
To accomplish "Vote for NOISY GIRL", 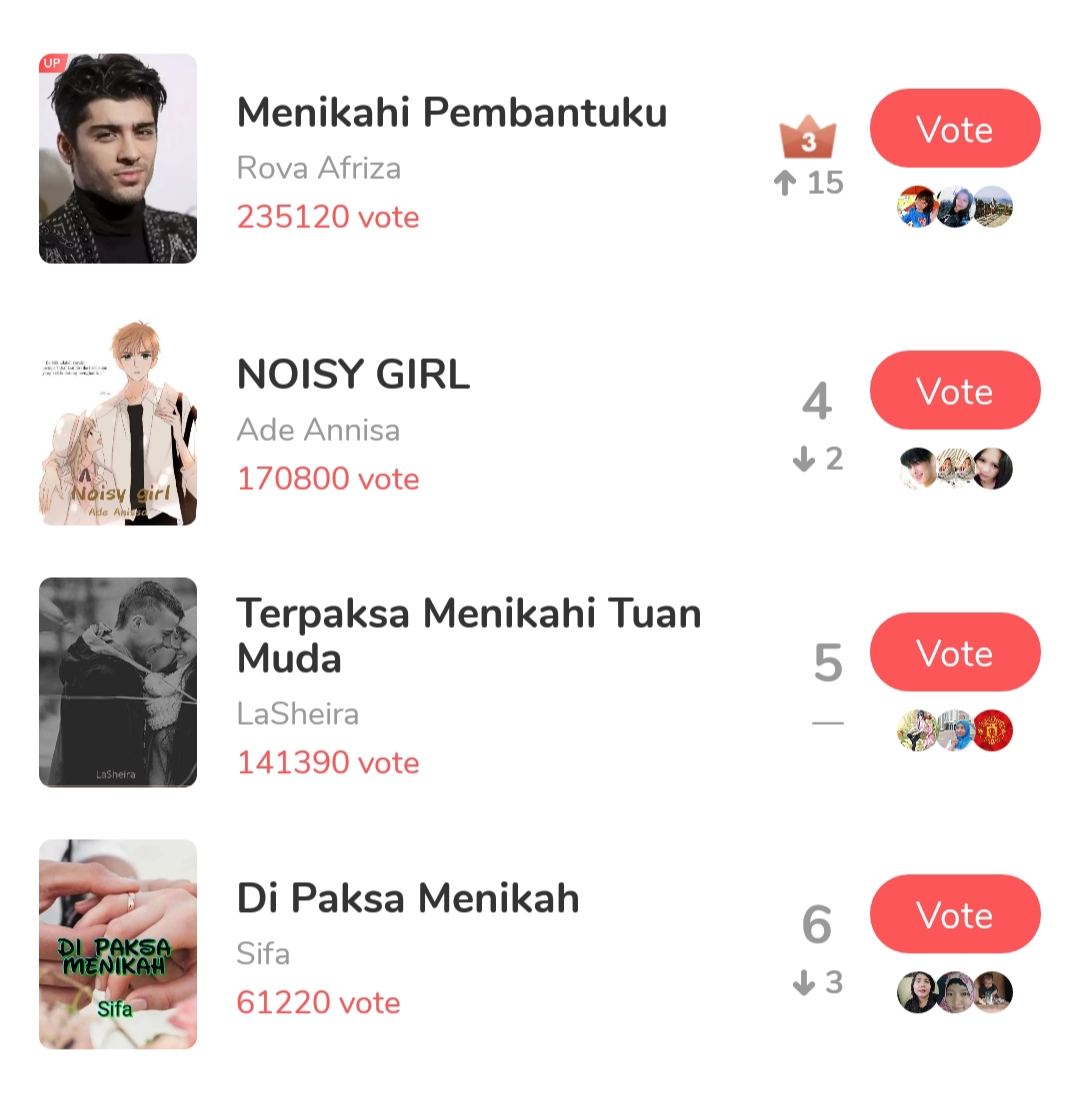I will tap(954, 390).
